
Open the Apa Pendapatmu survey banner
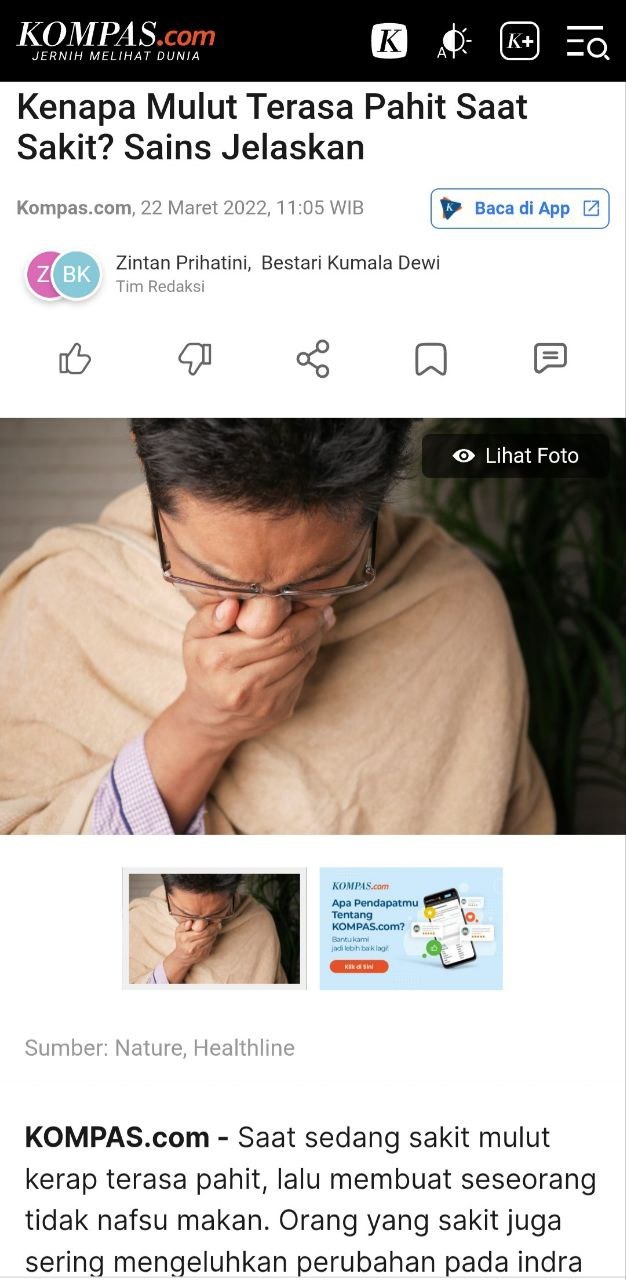(411, 929)
